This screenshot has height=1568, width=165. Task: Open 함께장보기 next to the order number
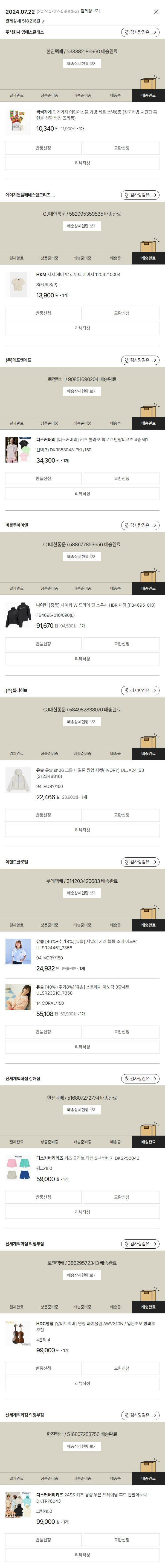[90, 11]
